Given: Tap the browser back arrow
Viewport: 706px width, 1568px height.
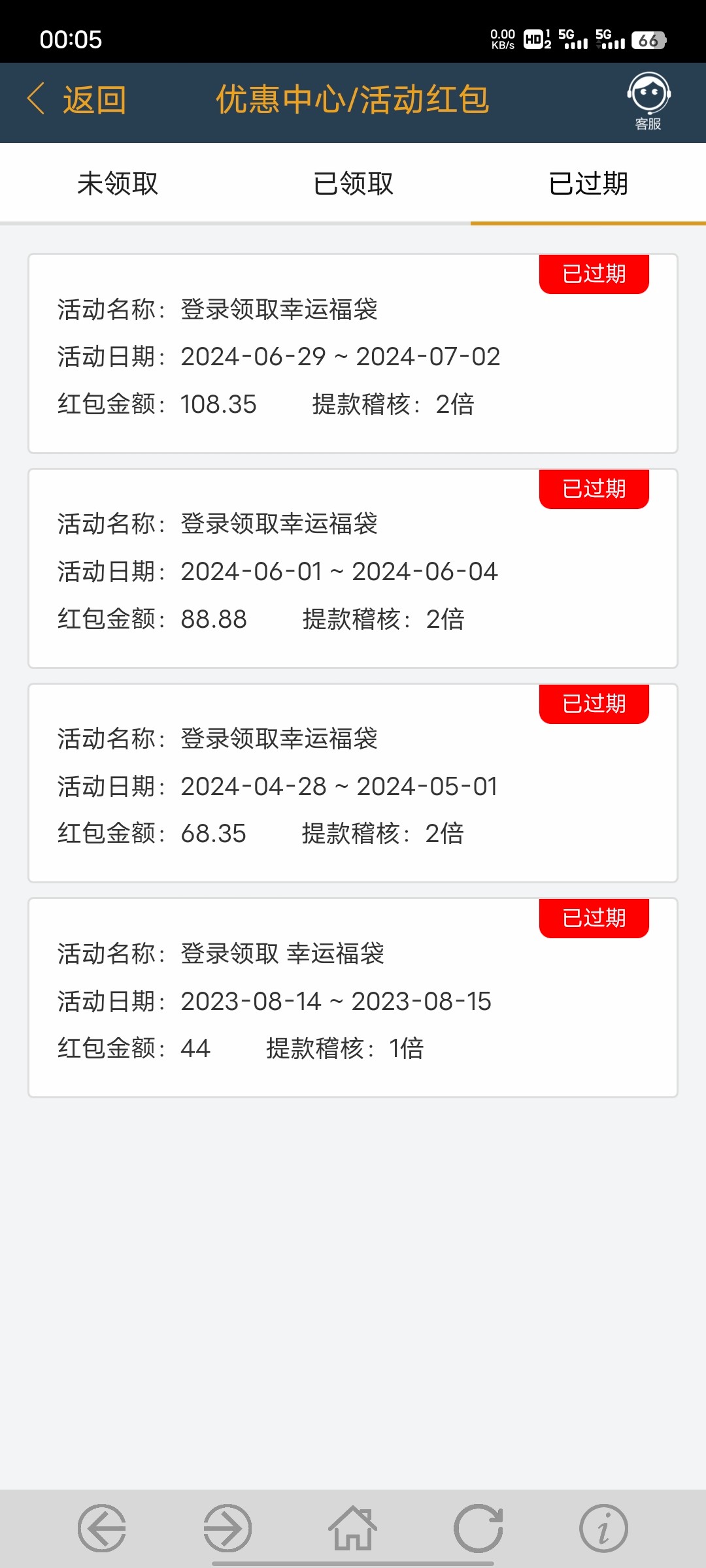Looking at the screenshot, I should tap(102, 1528).
